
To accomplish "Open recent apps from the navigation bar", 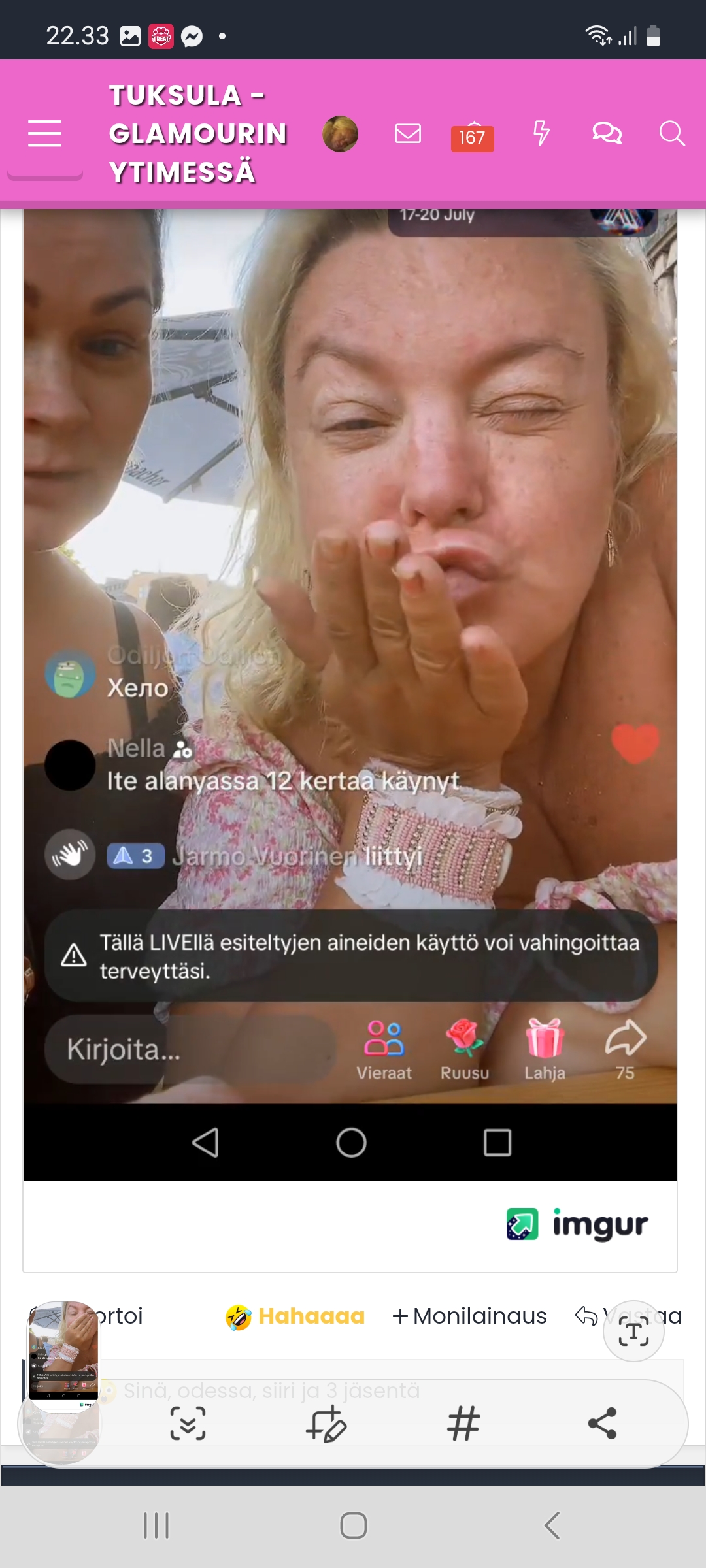I will tap(156, 1526).
